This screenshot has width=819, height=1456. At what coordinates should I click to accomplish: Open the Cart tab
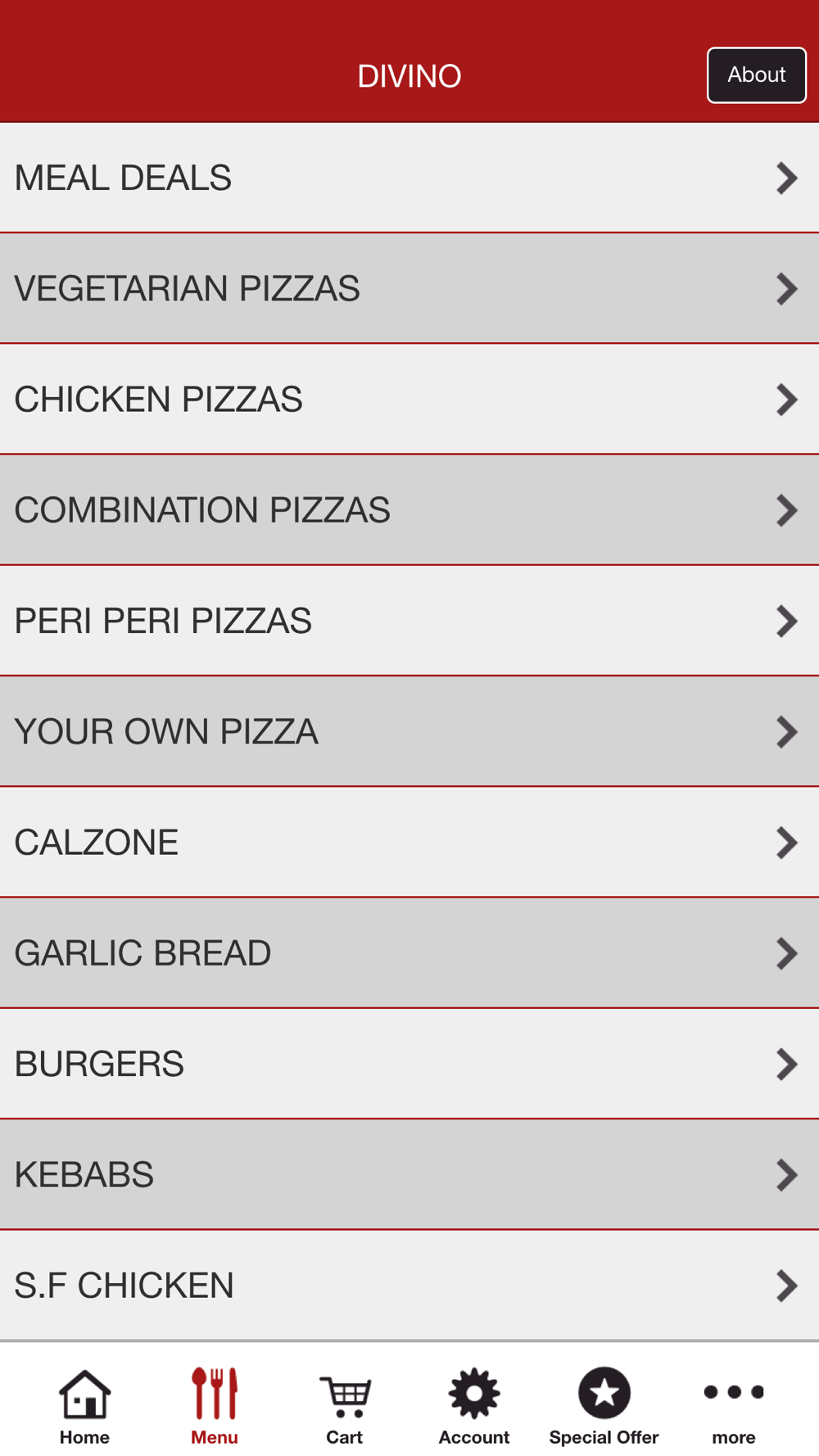pyautogui.click(x=345, y=1405)
